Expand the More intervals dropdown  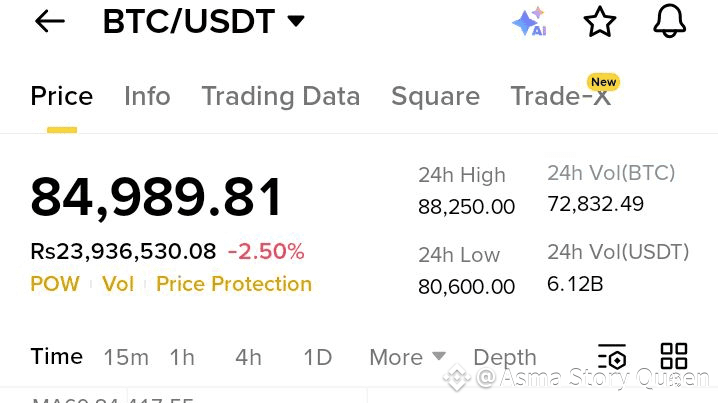pyautogui.click(x=407, y=357)
